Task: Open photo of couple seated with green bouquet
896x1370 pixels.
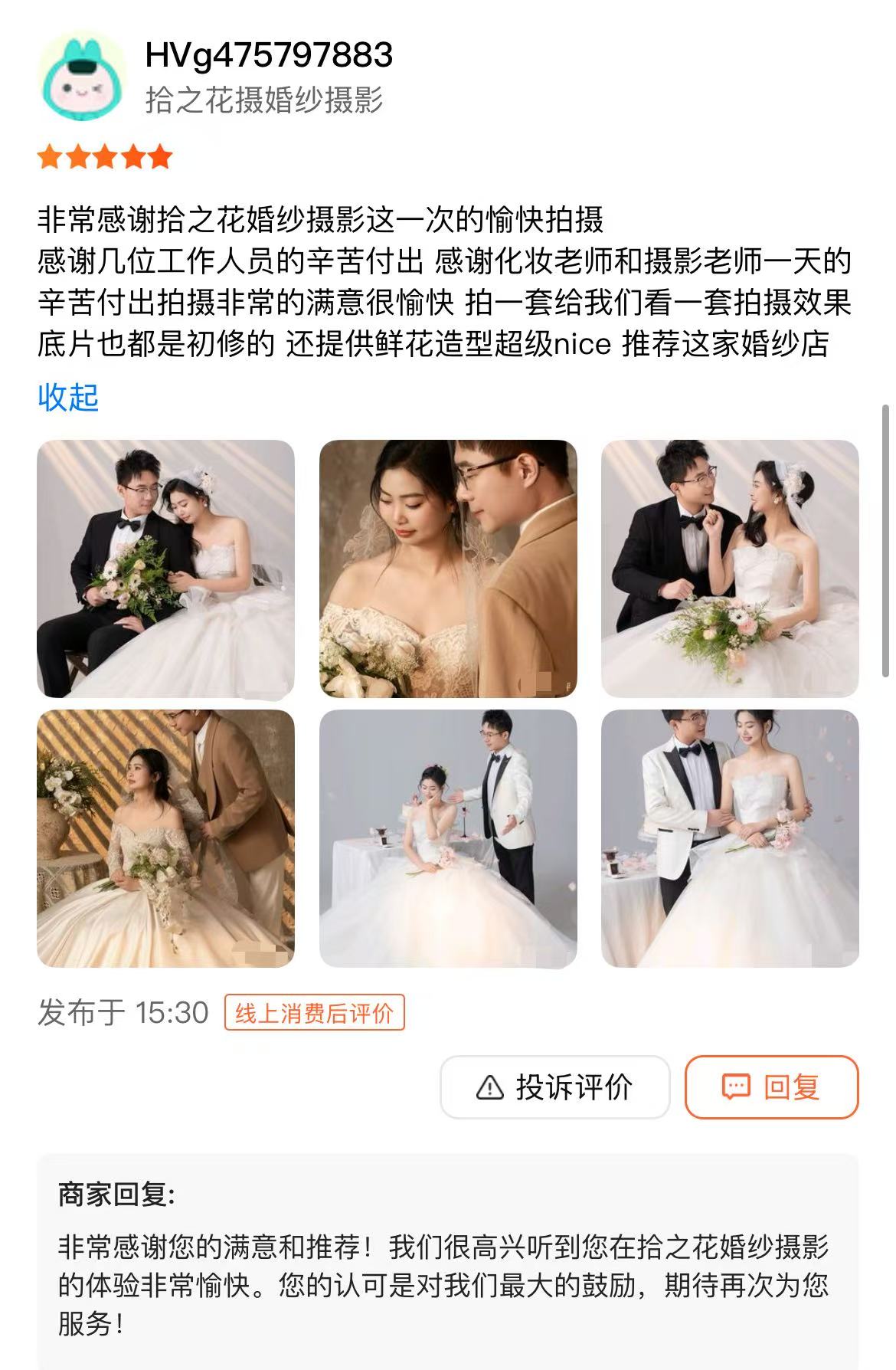Action: 165,569
